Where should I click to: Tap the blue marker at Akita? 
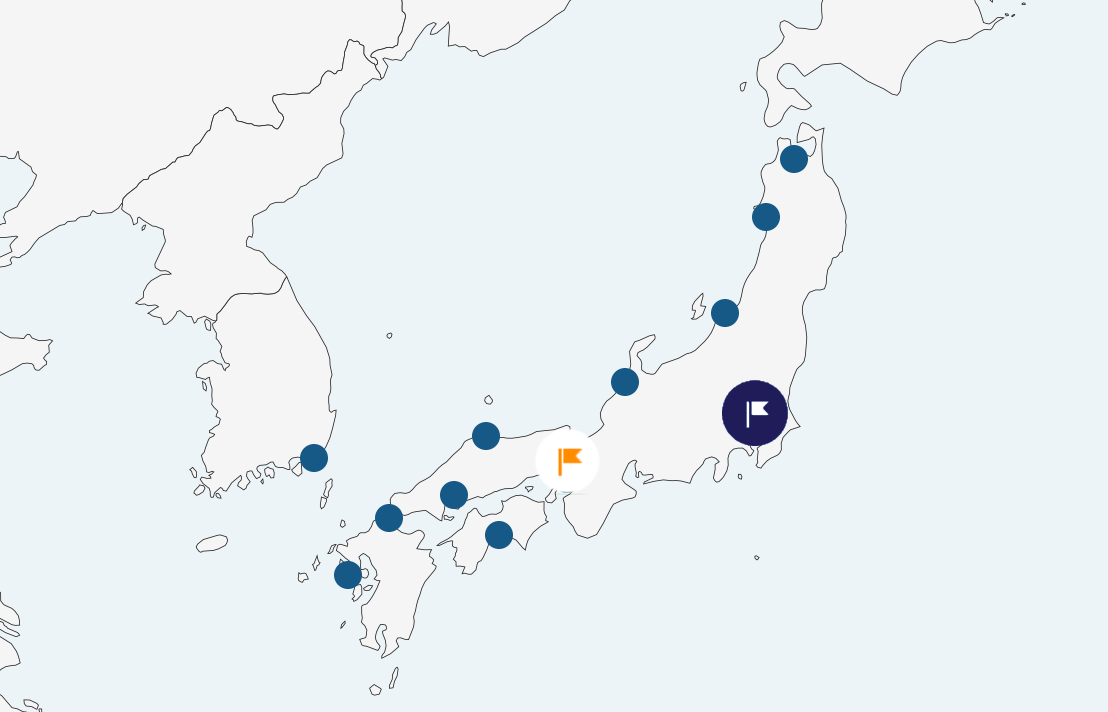click(766, 217)
